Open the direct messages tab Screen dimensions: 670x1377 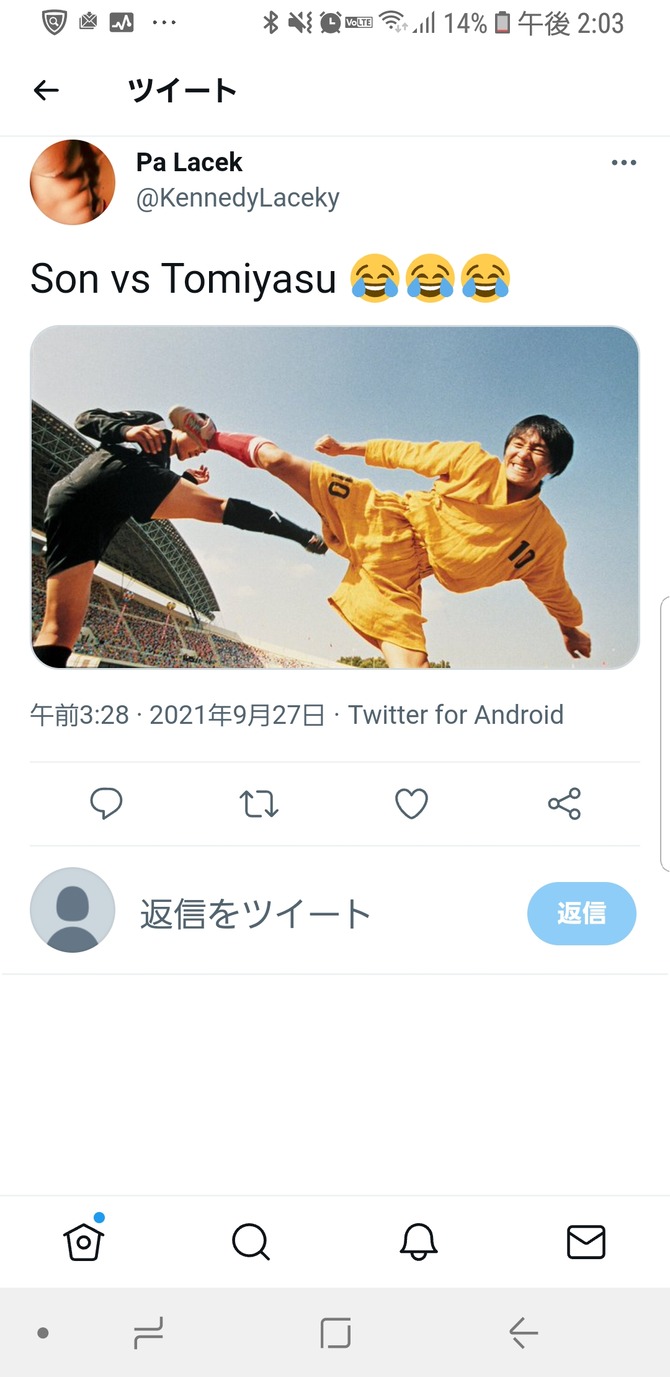[586, 1242]
